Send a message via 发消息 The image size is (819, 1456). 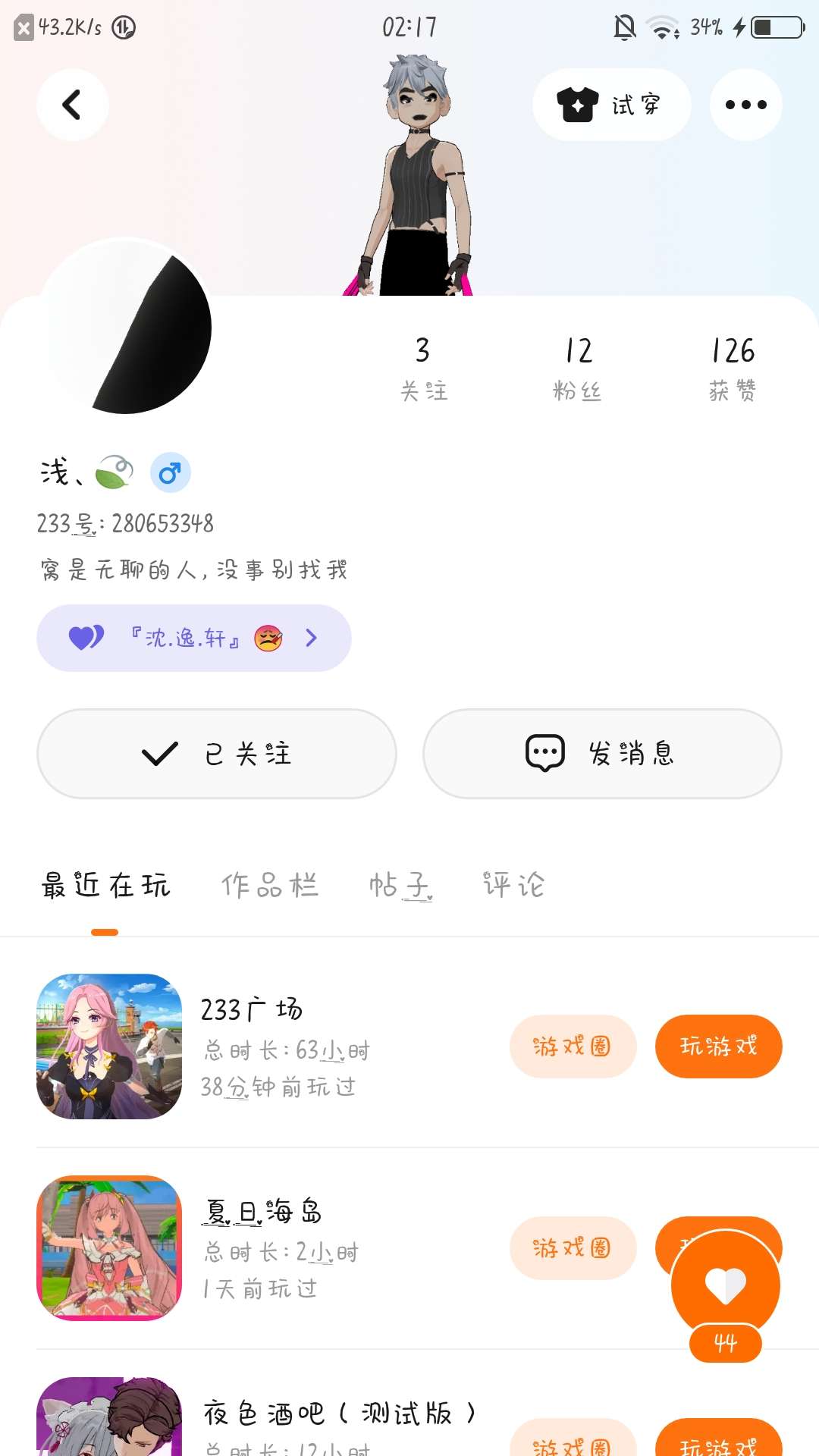click(x=601, y=754)
